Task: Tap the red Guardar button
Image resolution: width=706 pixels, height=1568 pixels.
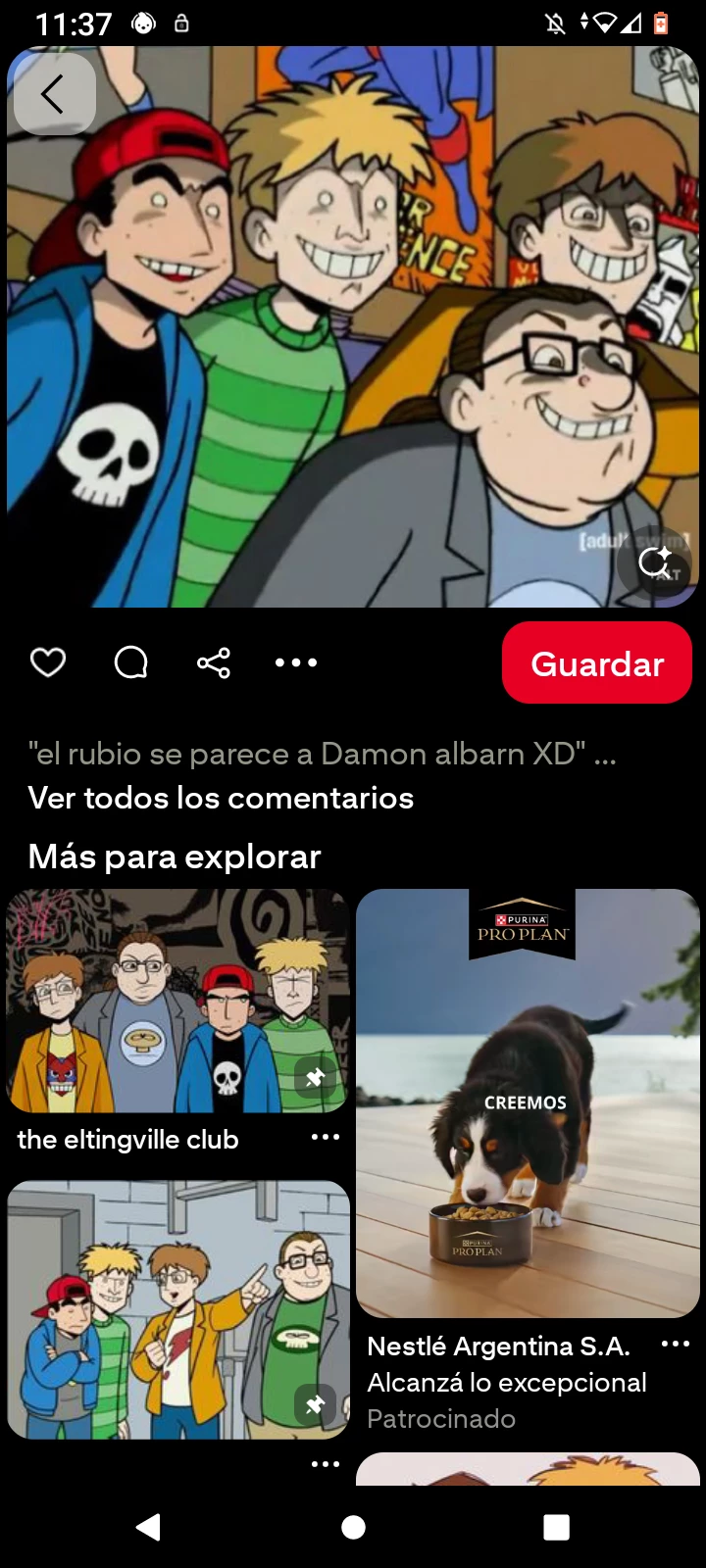Action: point(596,663)
